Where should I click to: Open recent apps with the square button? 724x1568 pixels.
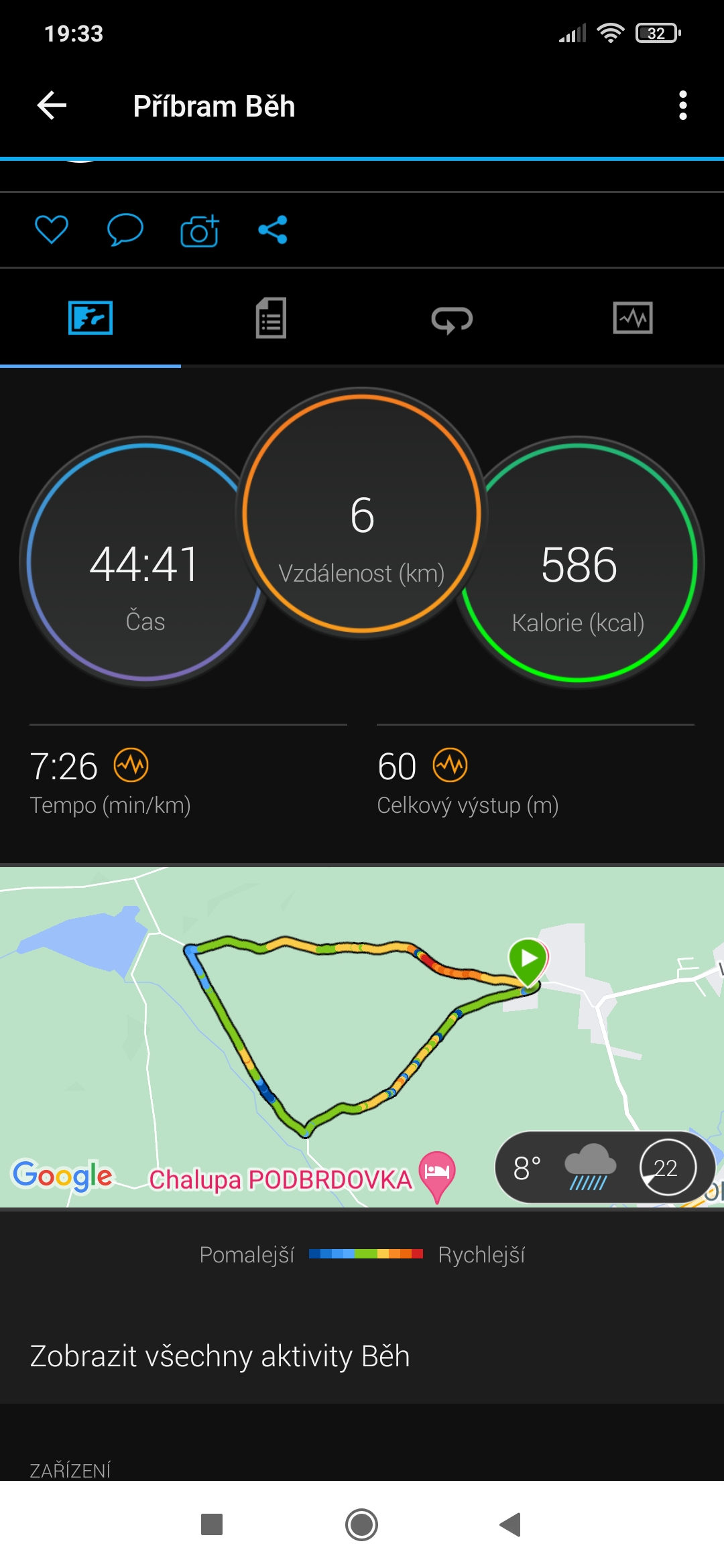point(212,1524)
